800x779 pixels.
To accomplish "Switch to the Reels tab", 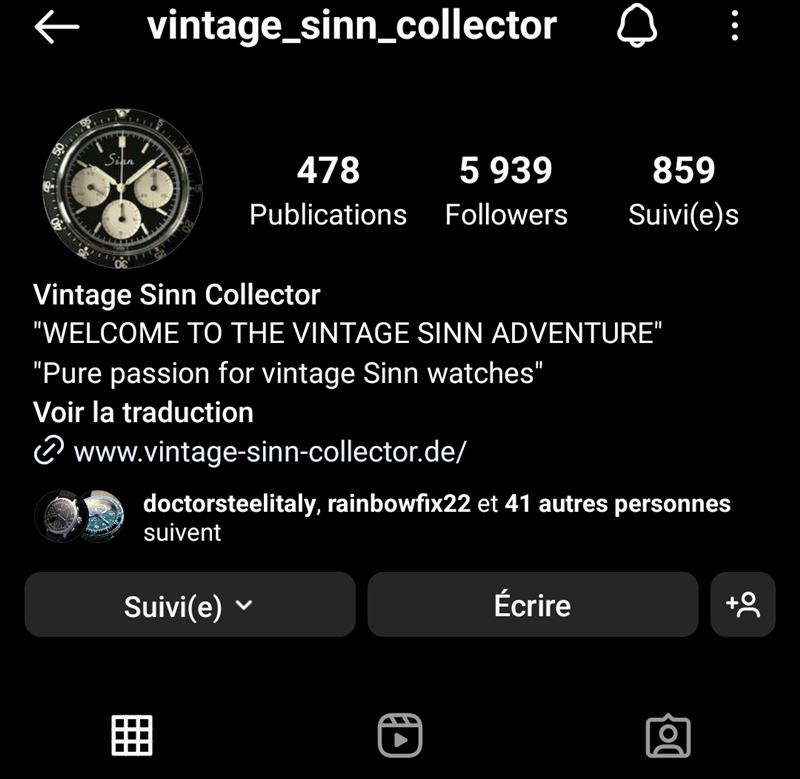I will [399, 737].
